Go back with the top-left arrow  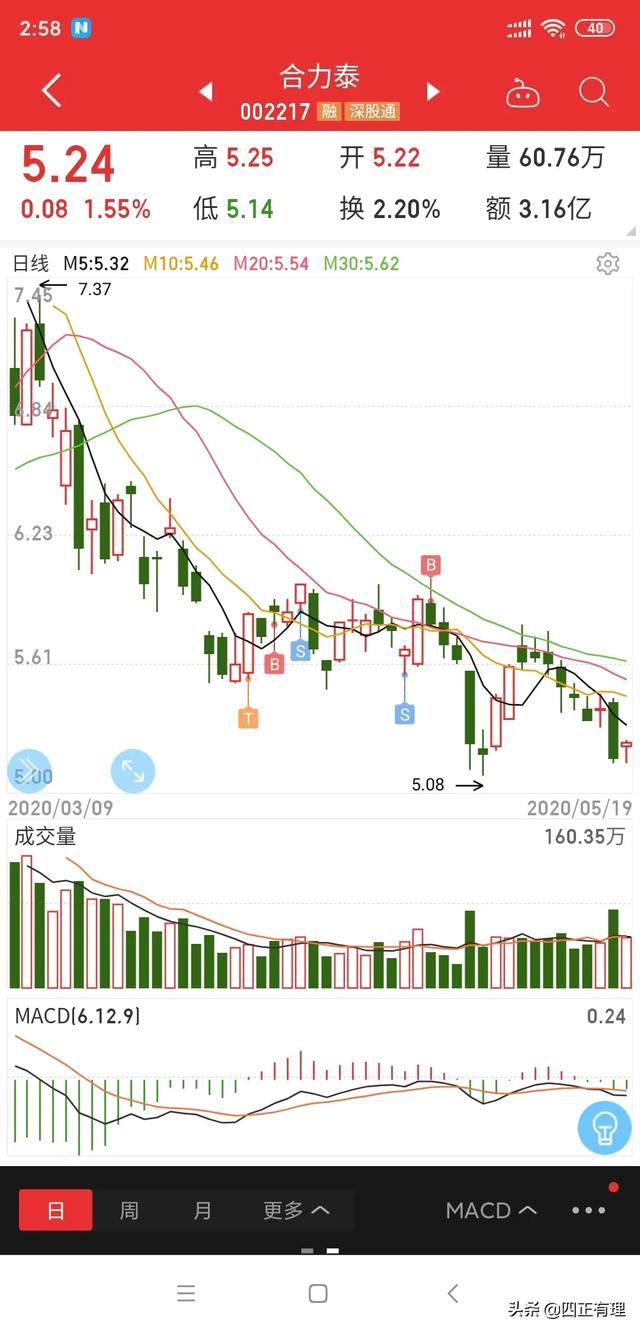[52, 92]
